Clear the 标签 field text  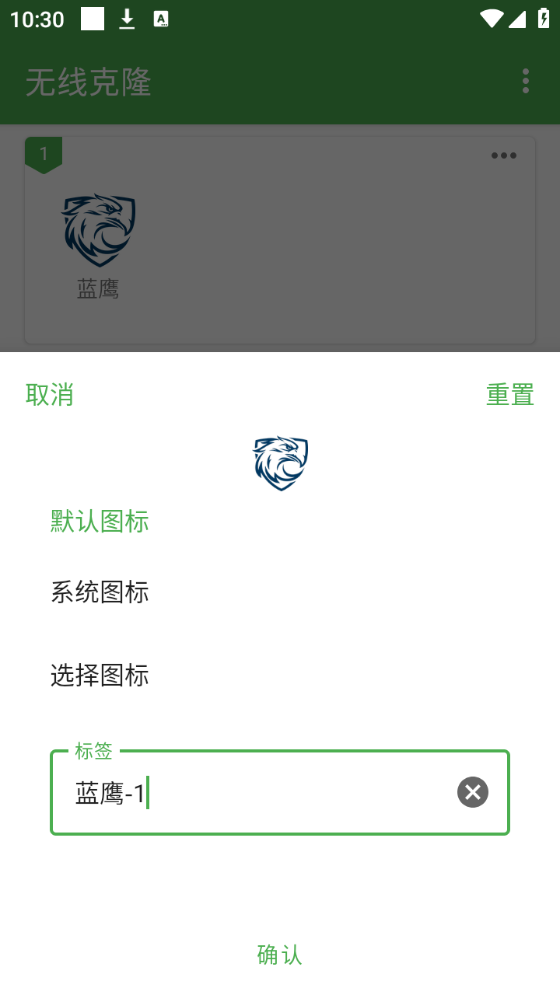(472, 792)
